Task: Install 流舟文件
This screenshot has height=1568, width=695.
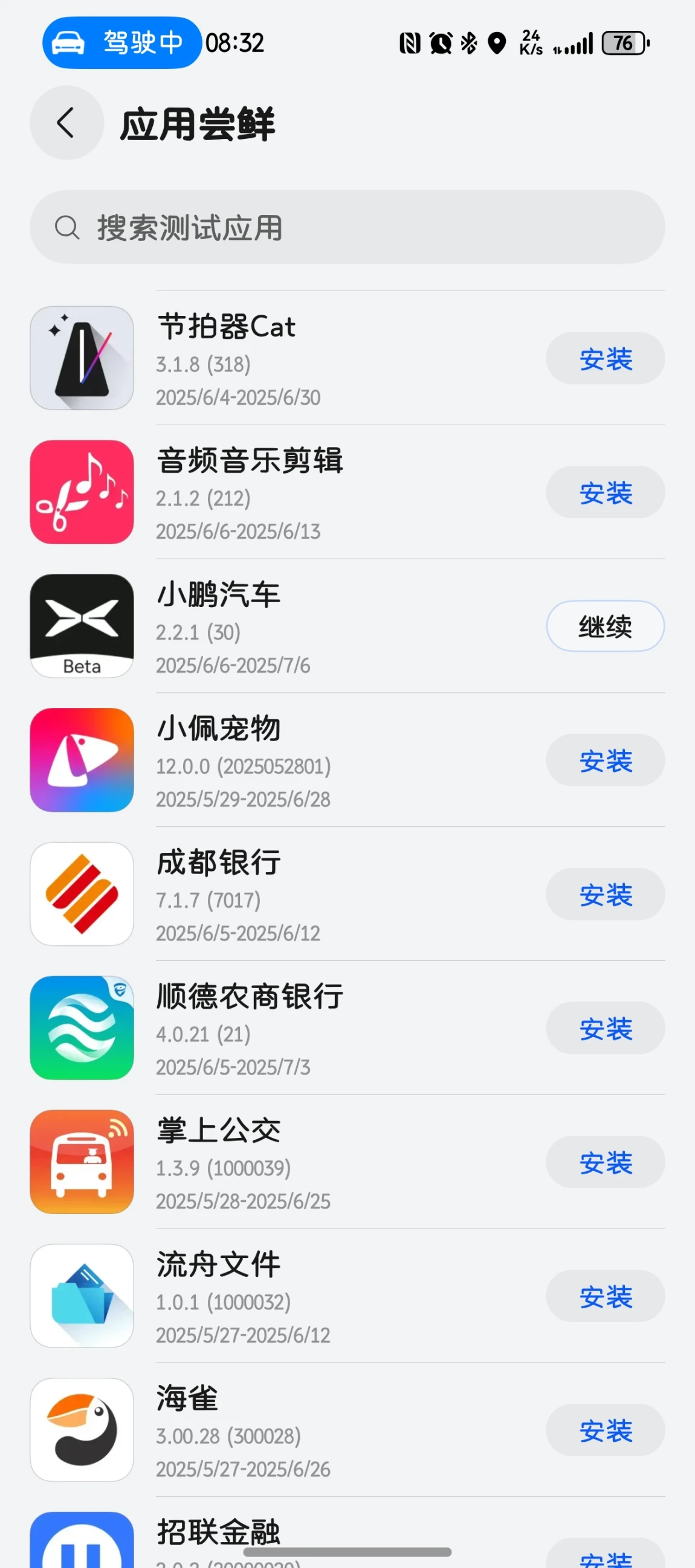Action: click(x=605, y=1296)
